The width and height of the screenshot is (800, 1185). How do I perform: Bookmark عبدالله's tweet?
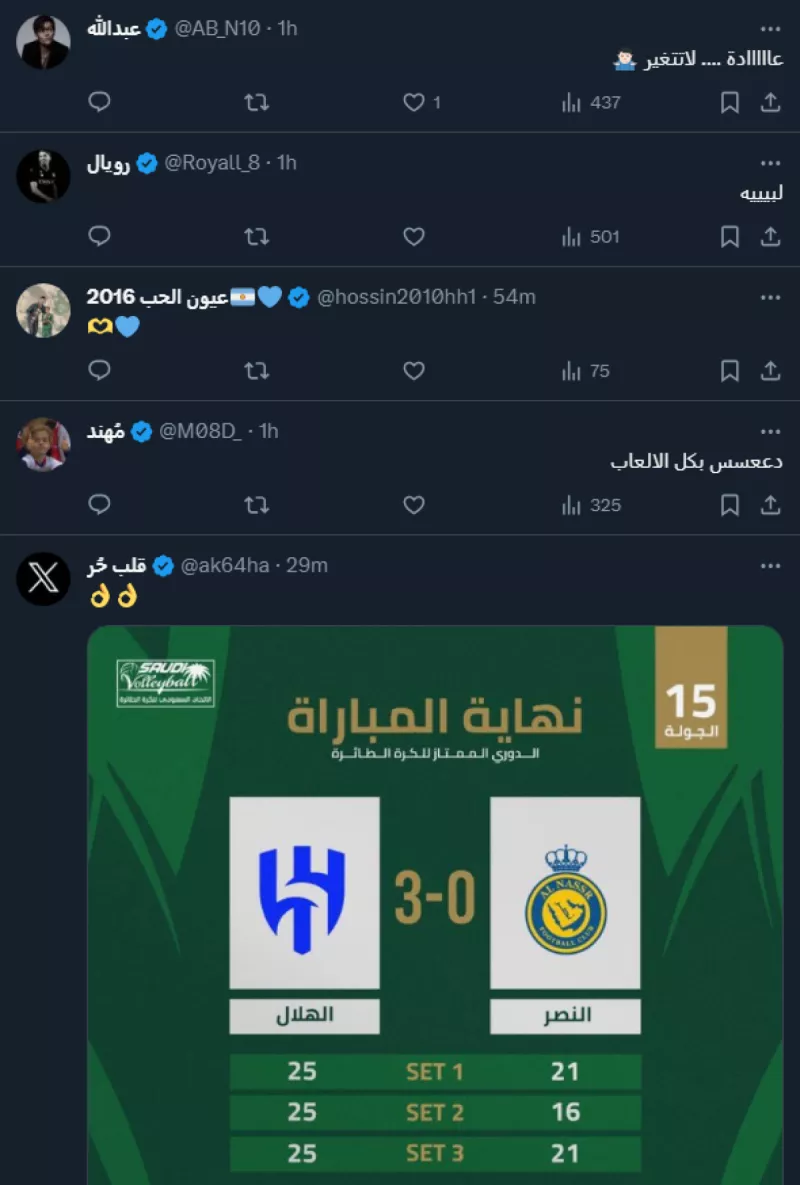point(729,101)
